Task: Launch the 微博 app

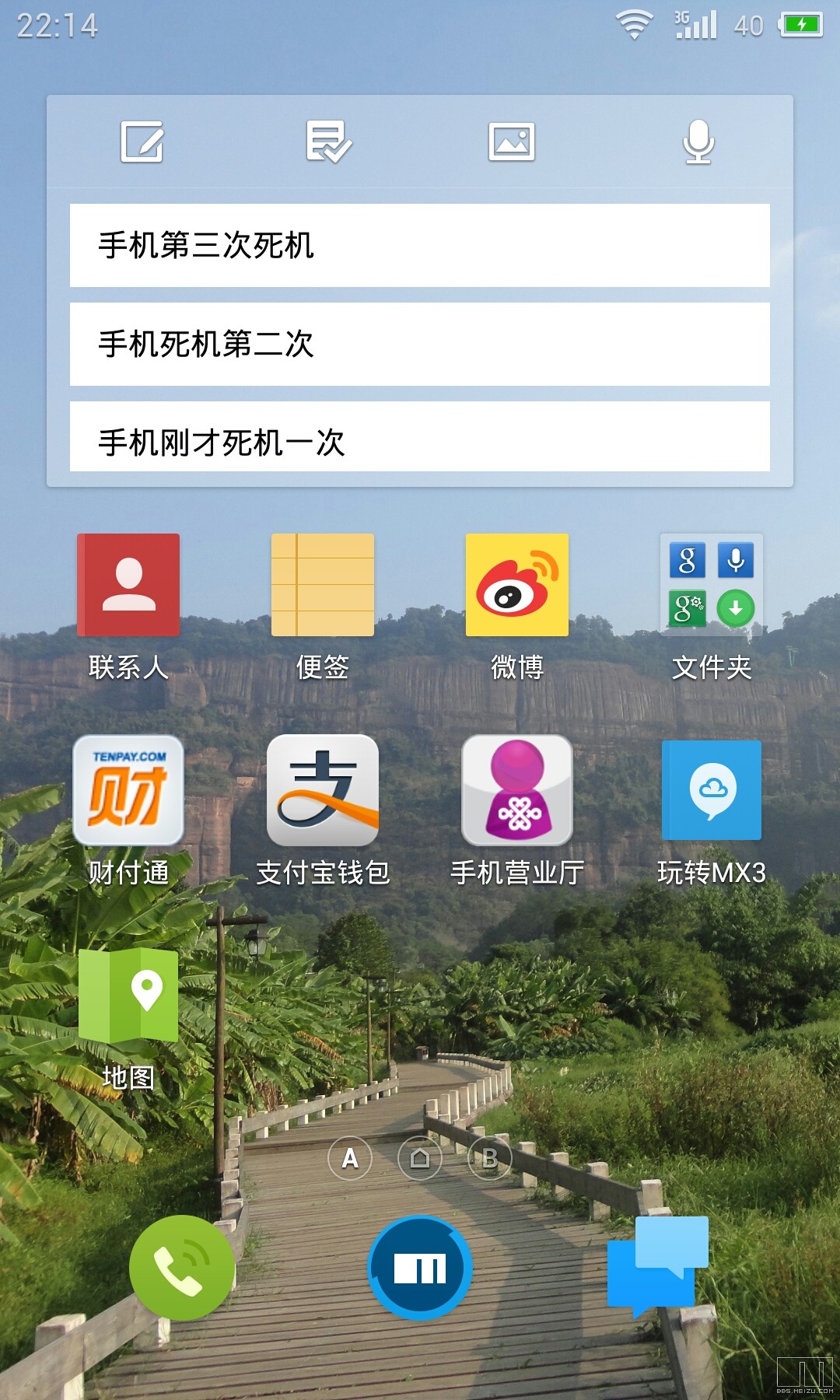Action: [517, 585]
